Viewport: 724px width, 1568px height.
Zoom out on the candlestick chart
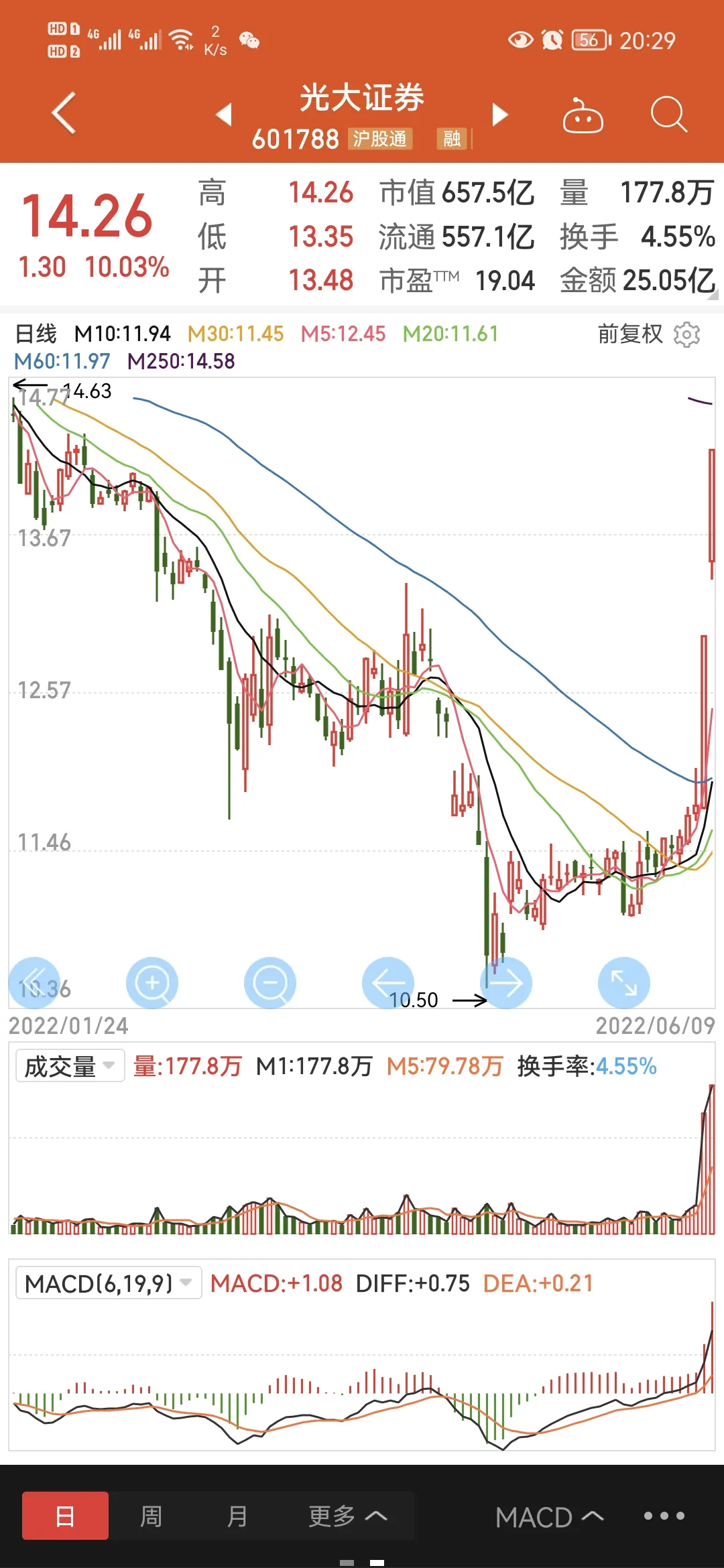pos(270,983)
